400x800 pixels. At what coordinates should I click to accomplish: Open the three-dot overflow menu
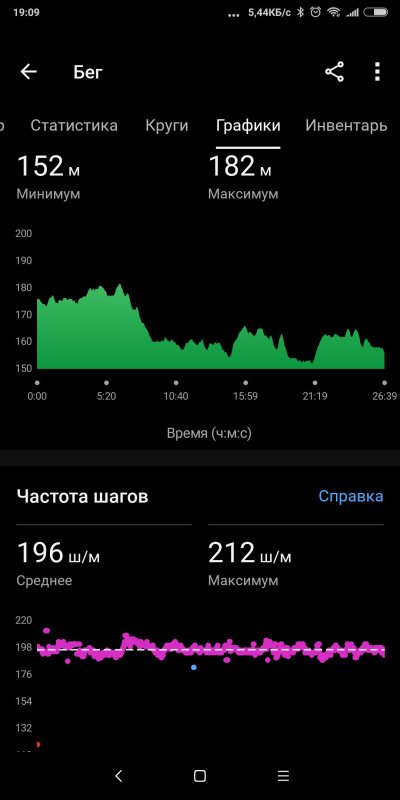[377, 72]
